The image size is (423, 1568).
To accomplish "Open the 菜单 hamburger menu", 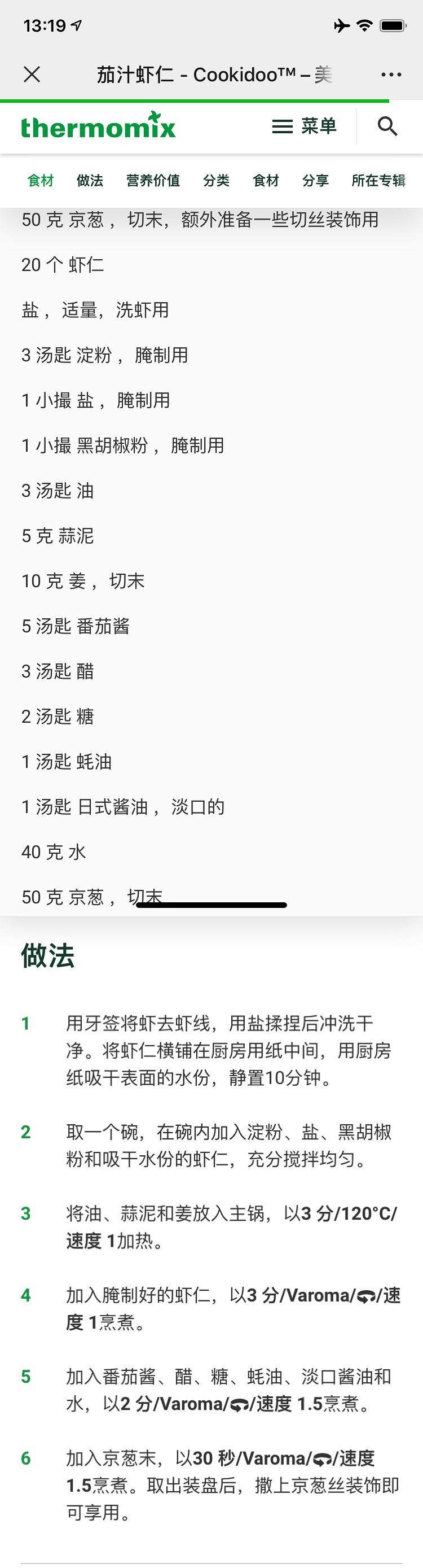I will [x=304, y=126].
